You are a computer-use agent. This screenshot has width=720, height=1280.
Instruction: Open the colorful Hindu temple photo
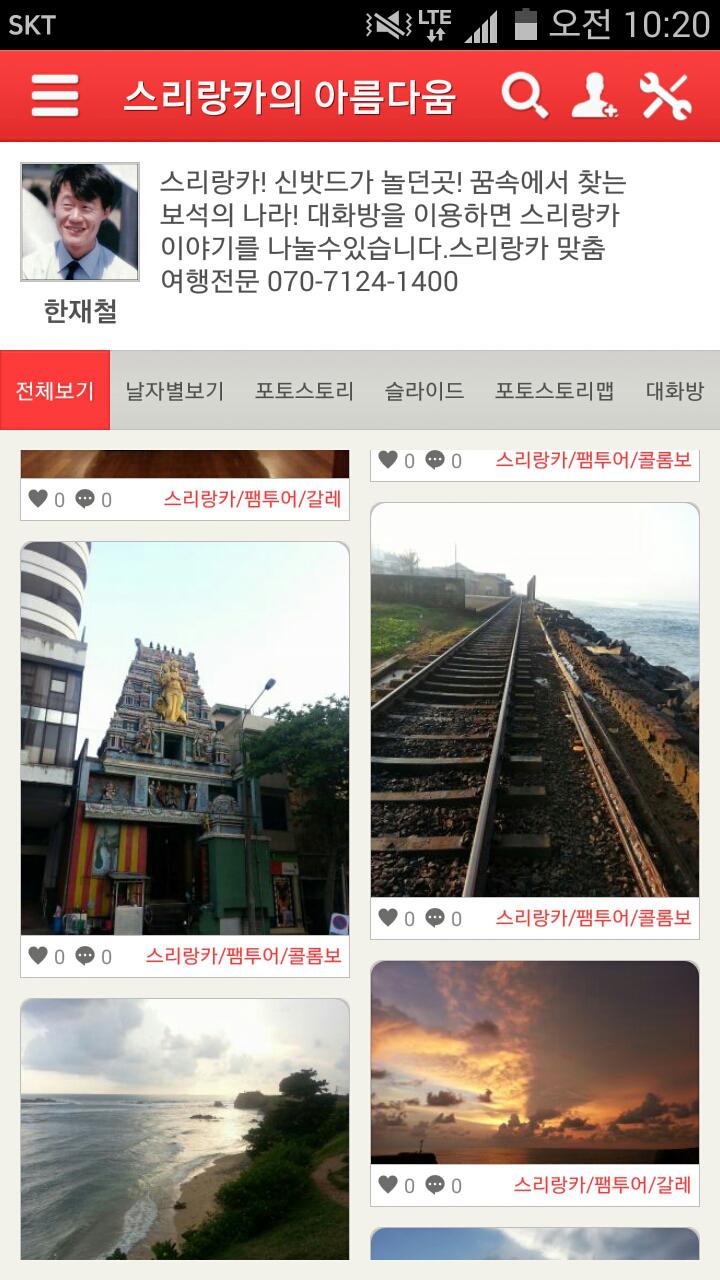(x=185, y=738)
